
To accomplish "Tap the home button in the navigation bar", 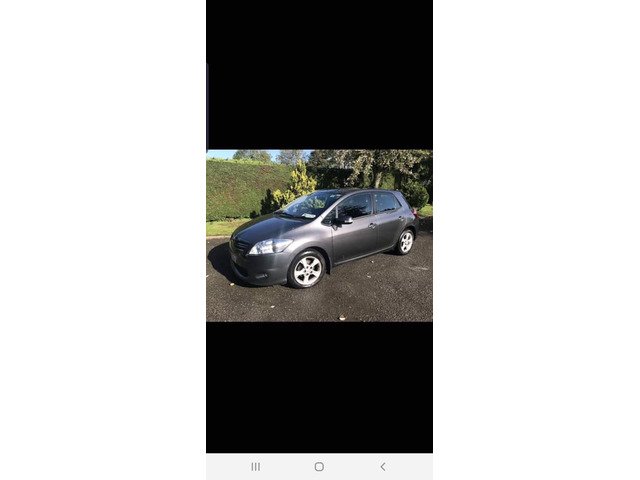I will 319,467.
